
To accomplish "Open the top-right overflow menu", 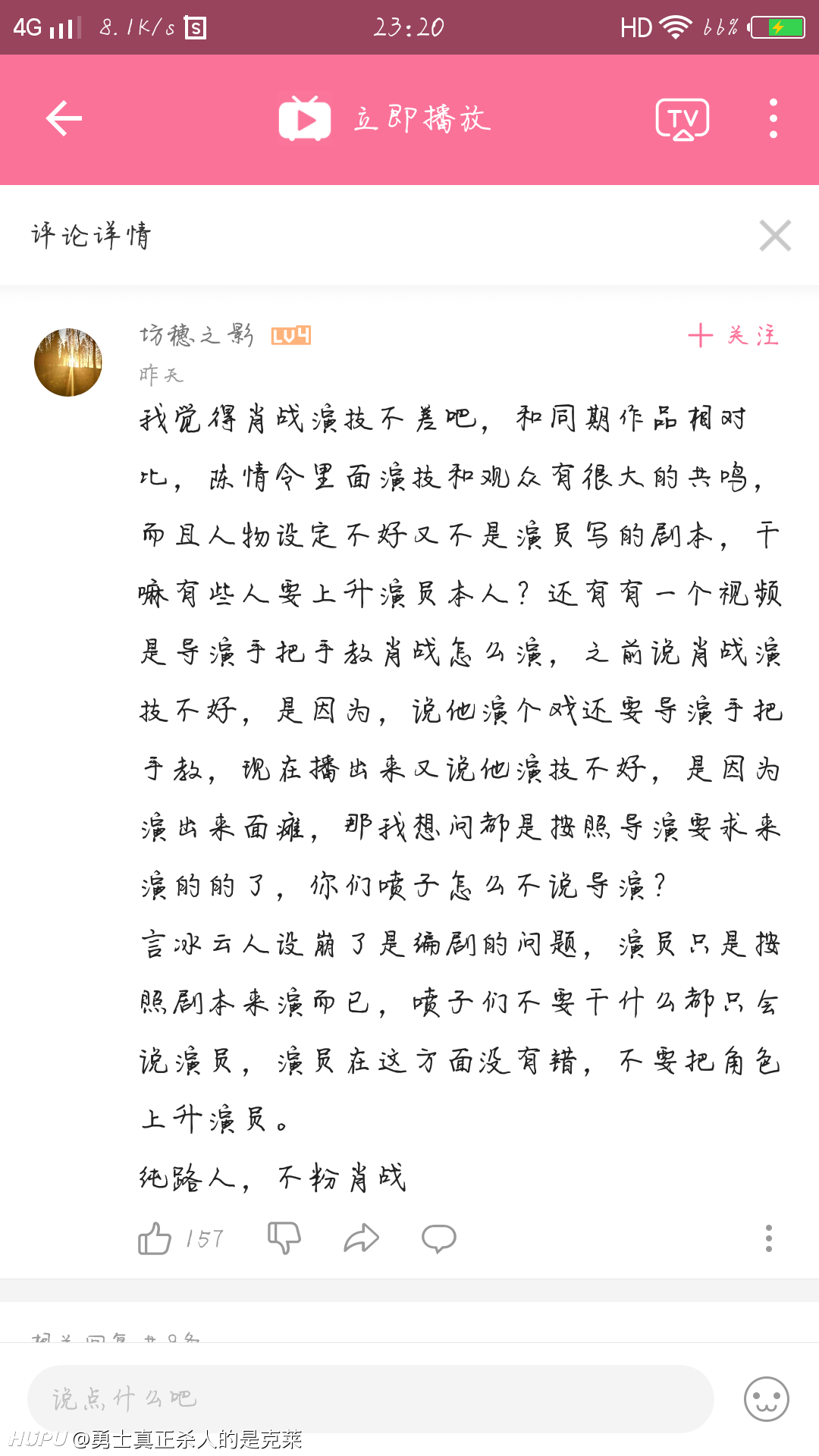I will (773, 118).
